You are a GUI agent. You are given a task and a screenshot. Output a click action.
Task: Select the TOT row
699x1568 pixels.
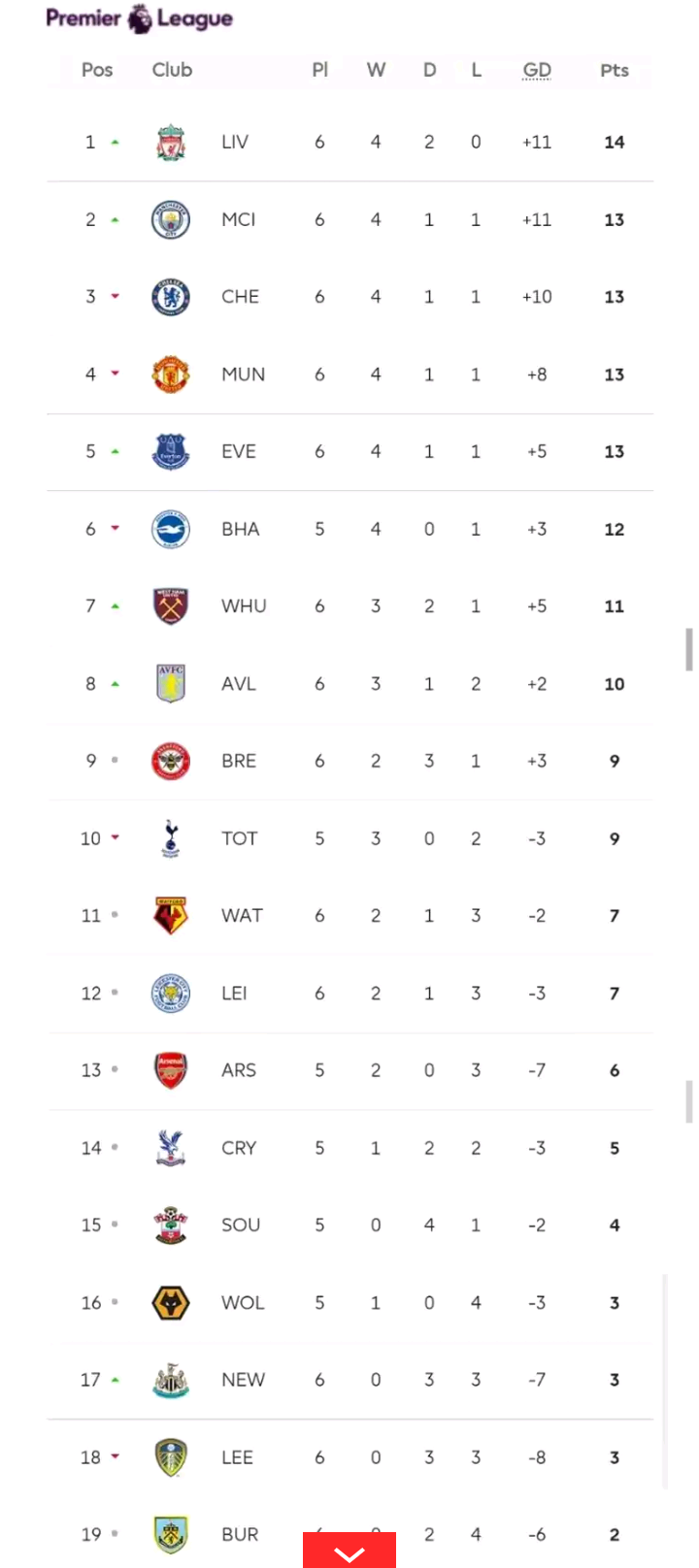(x=349, y=838)
